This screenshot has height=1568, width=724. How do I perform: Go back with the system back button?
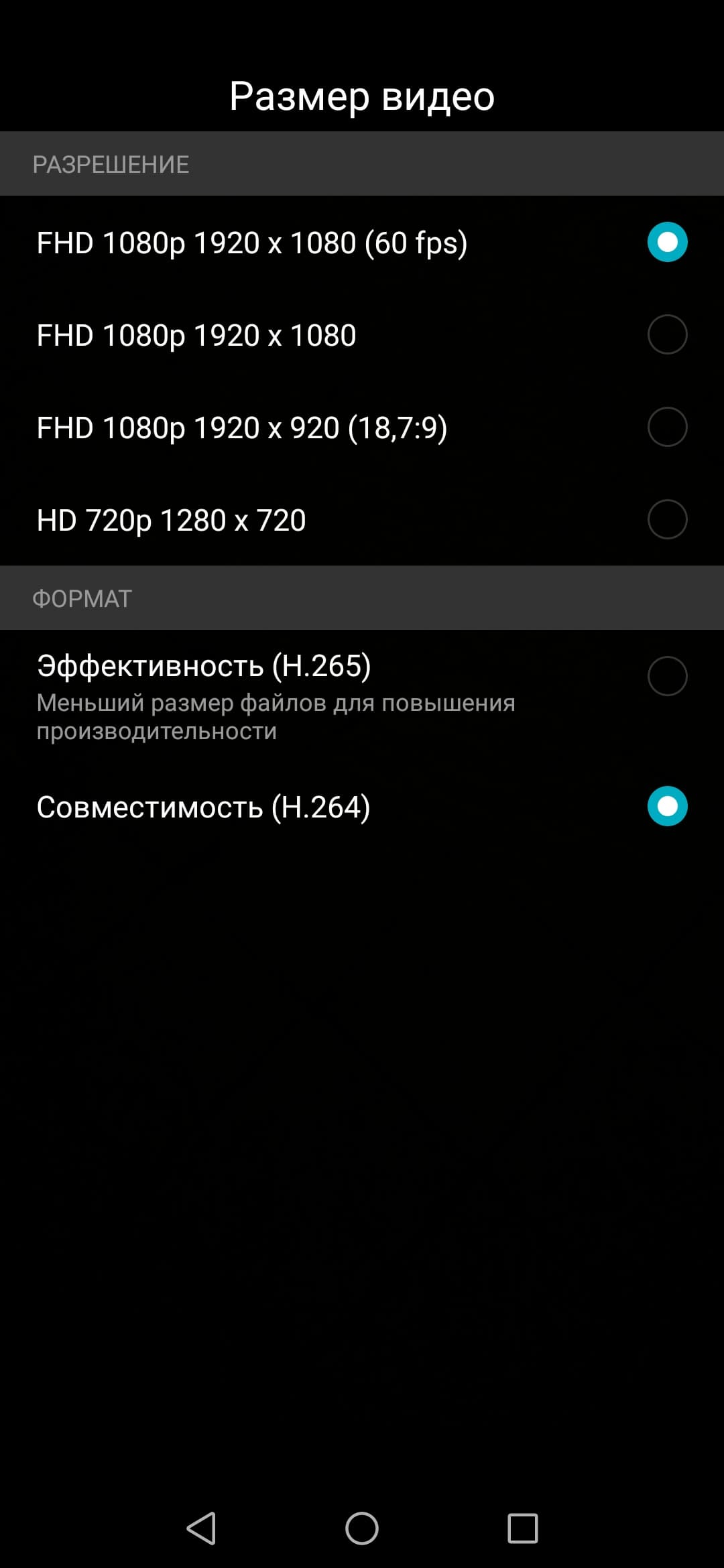(201, 1528)
